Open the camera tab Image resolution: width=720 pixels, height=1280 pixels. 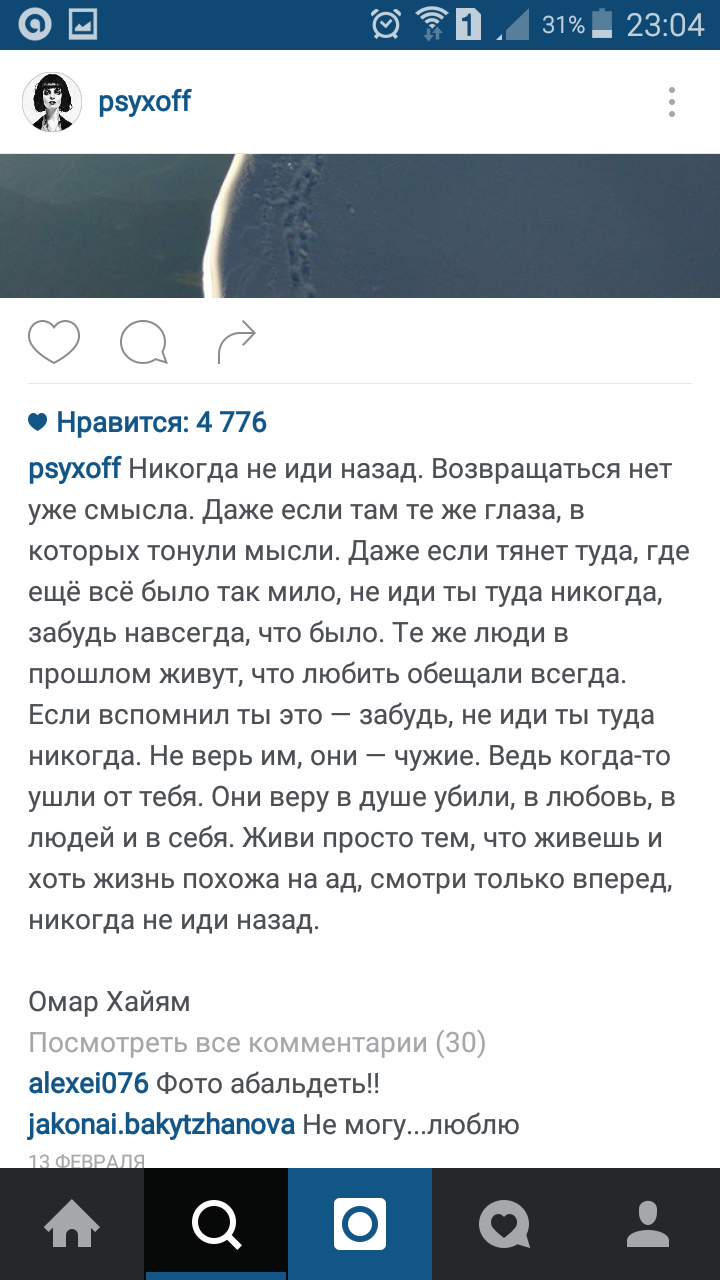click(360, 1224)
